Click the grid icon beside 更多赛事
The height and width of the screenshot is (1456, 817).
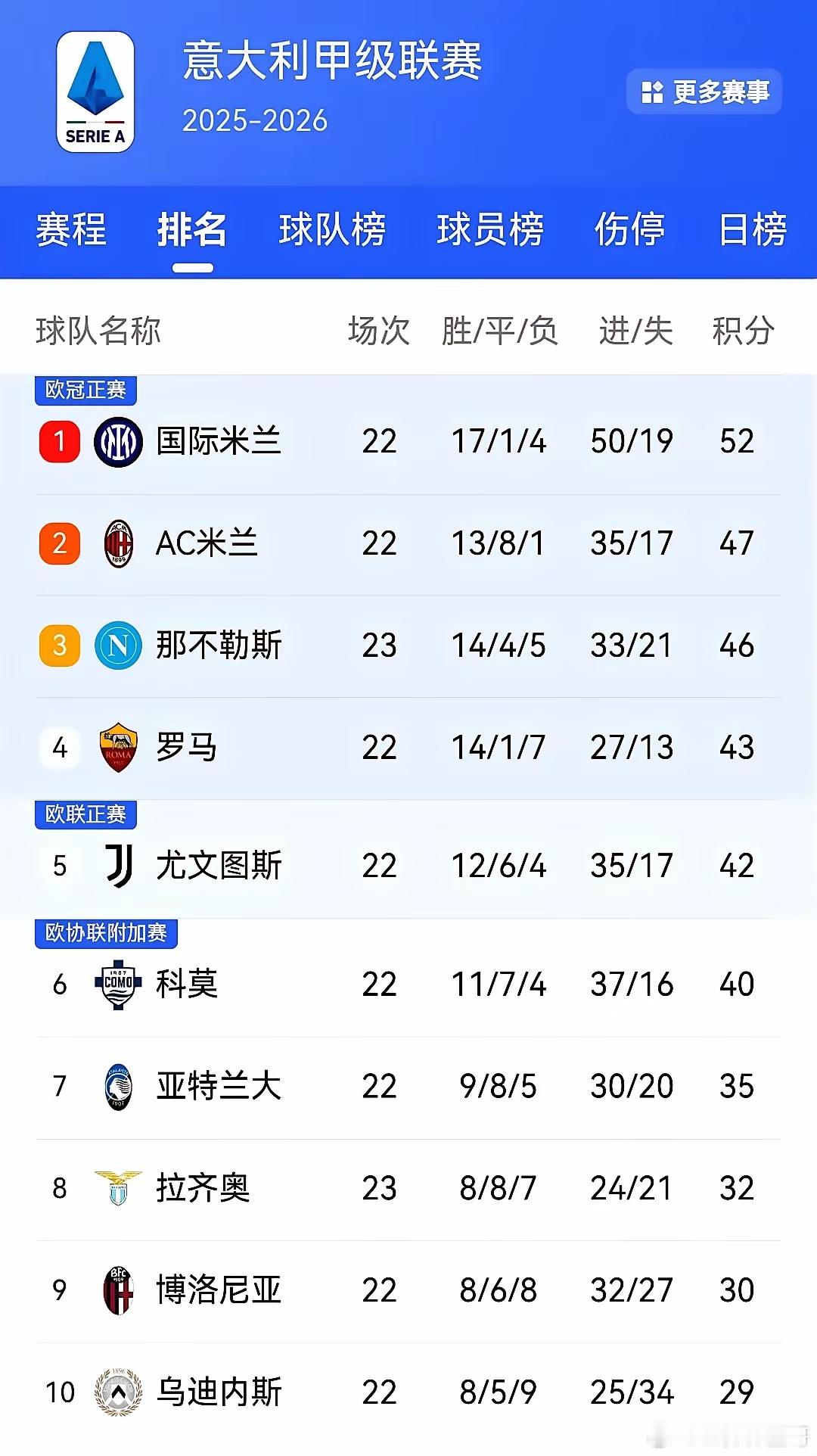point(651,92)
